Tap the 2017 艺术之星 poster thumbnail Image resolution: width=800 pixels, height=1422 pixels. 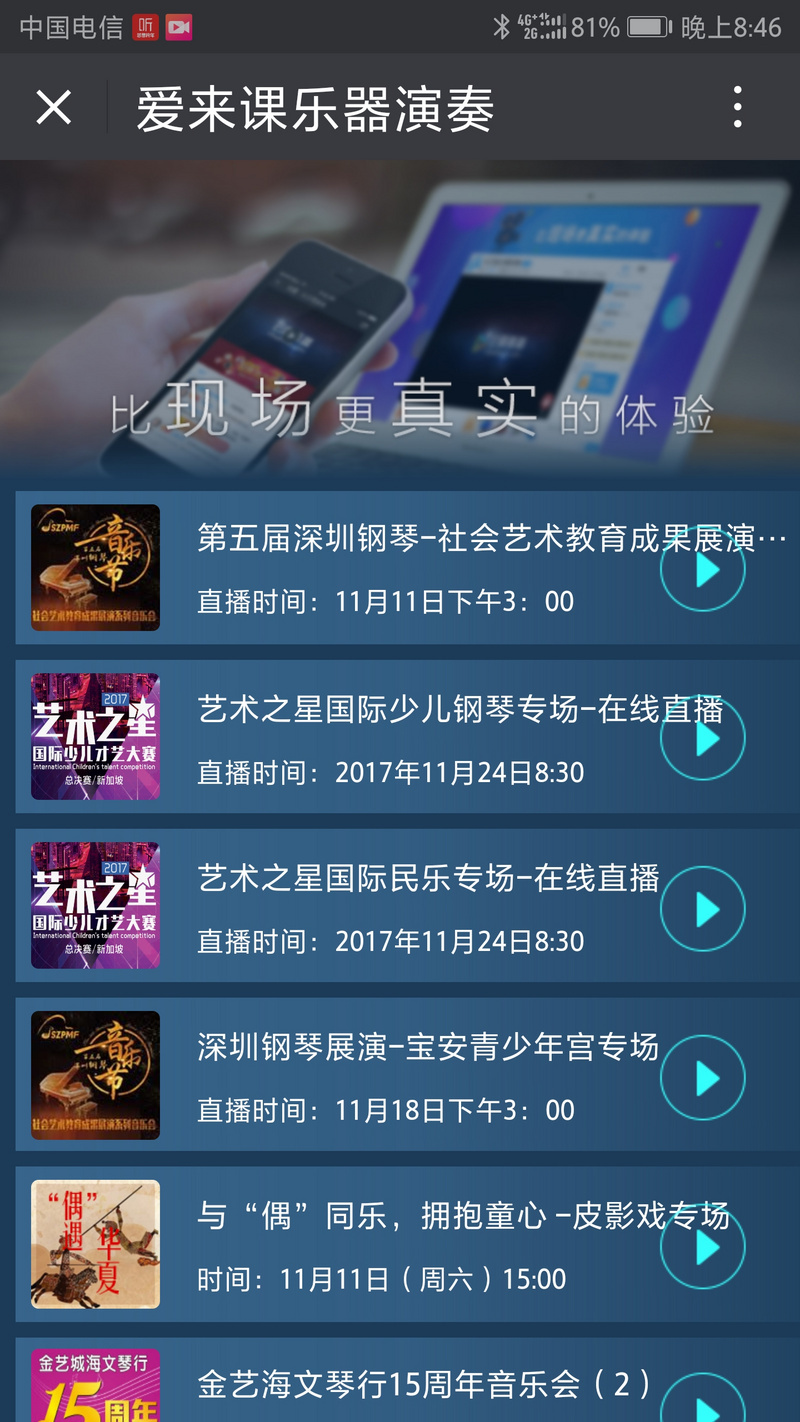94,737
